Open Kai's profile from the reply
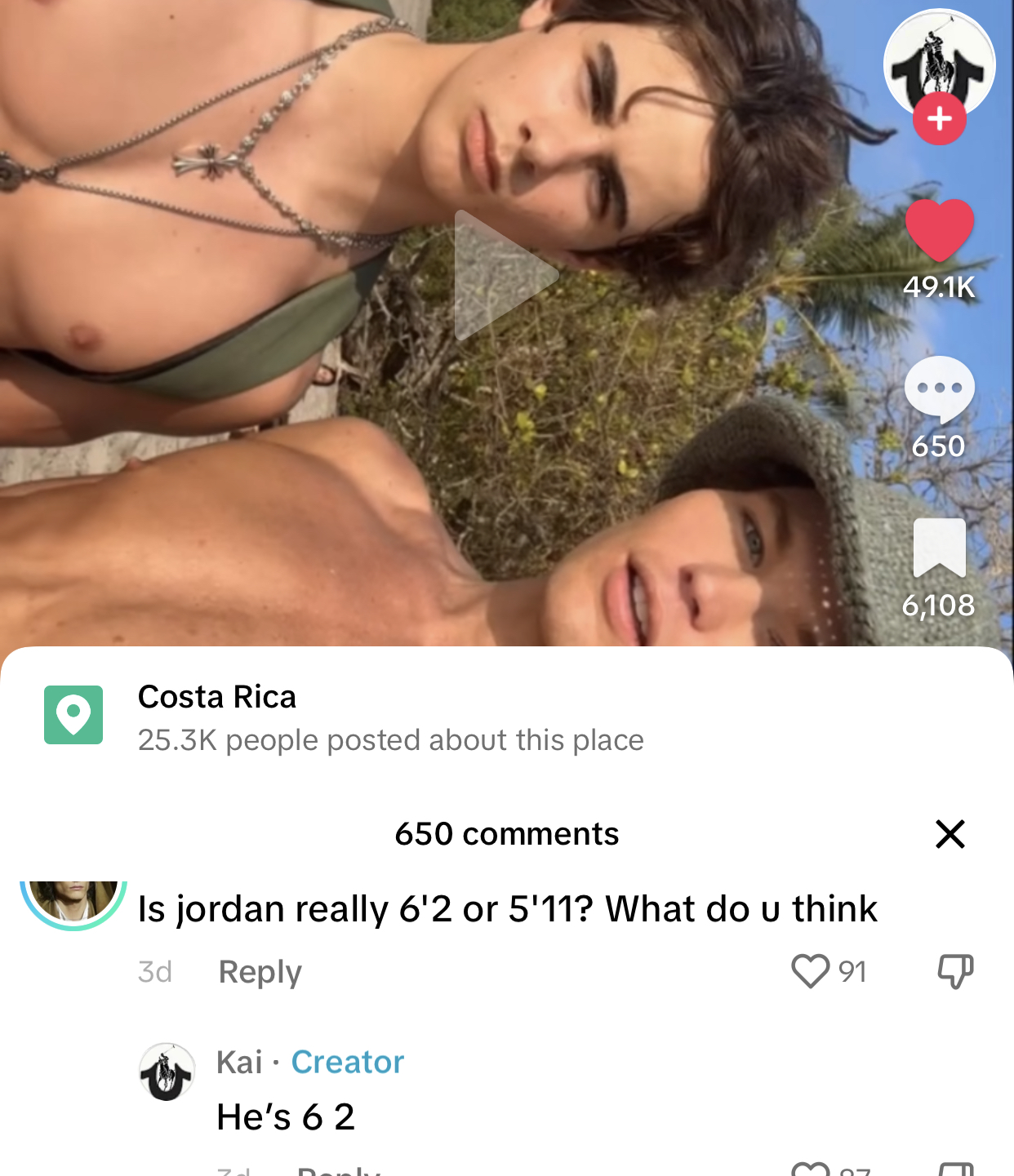 tap(167, 1072)
